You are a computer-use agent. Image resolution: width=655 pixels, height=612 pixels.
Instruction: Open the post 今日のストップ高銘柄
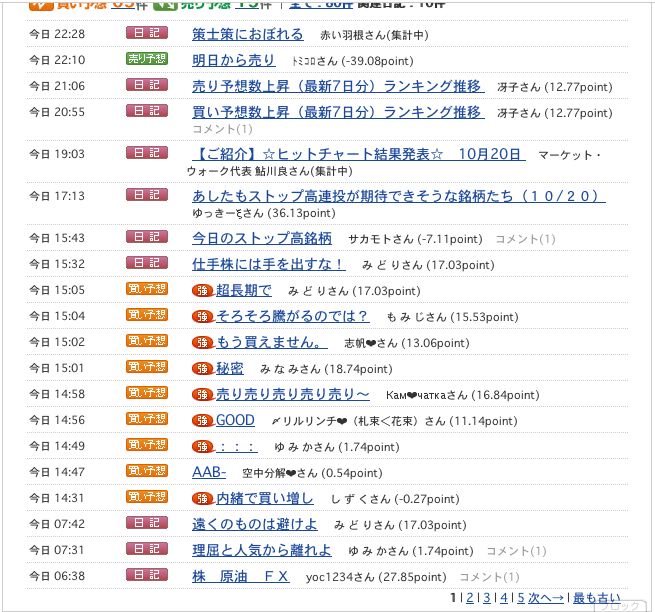point(262,238)
